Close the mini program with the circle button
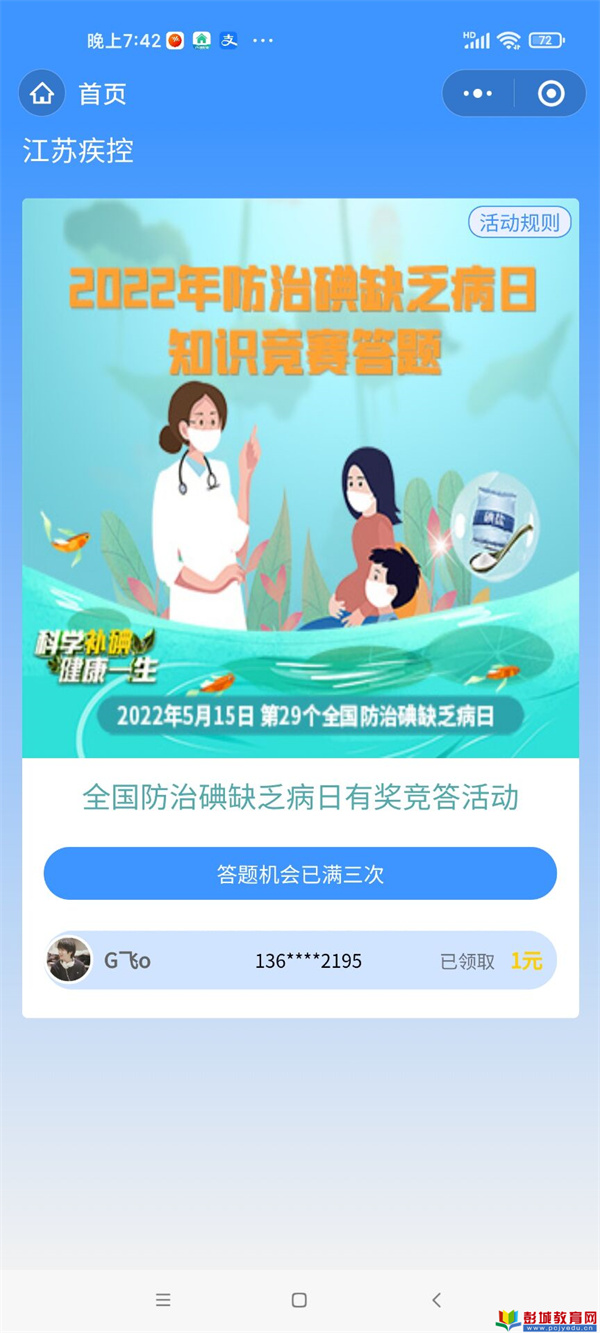 click(551, 94)
